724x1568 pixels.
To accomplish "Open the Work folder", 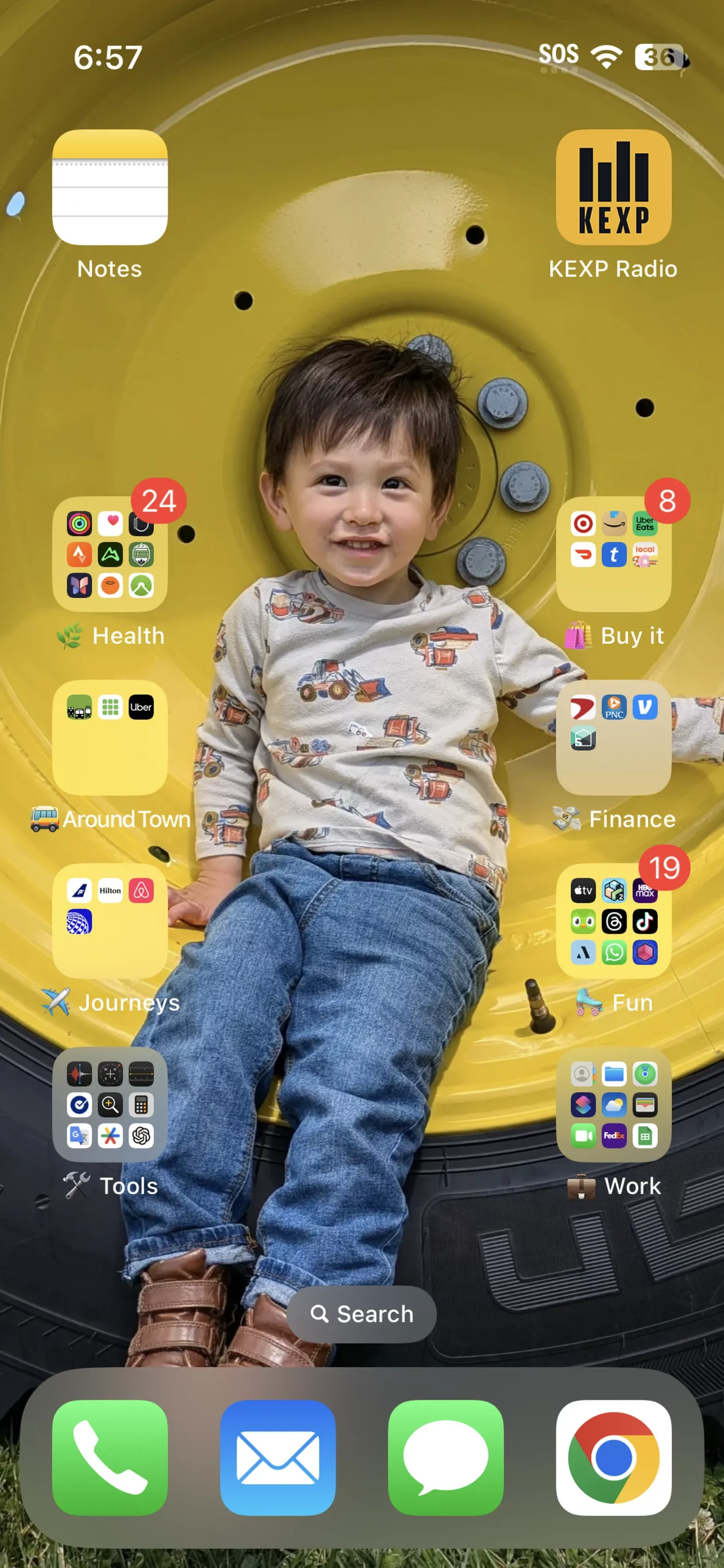I will pos(613,1104).
